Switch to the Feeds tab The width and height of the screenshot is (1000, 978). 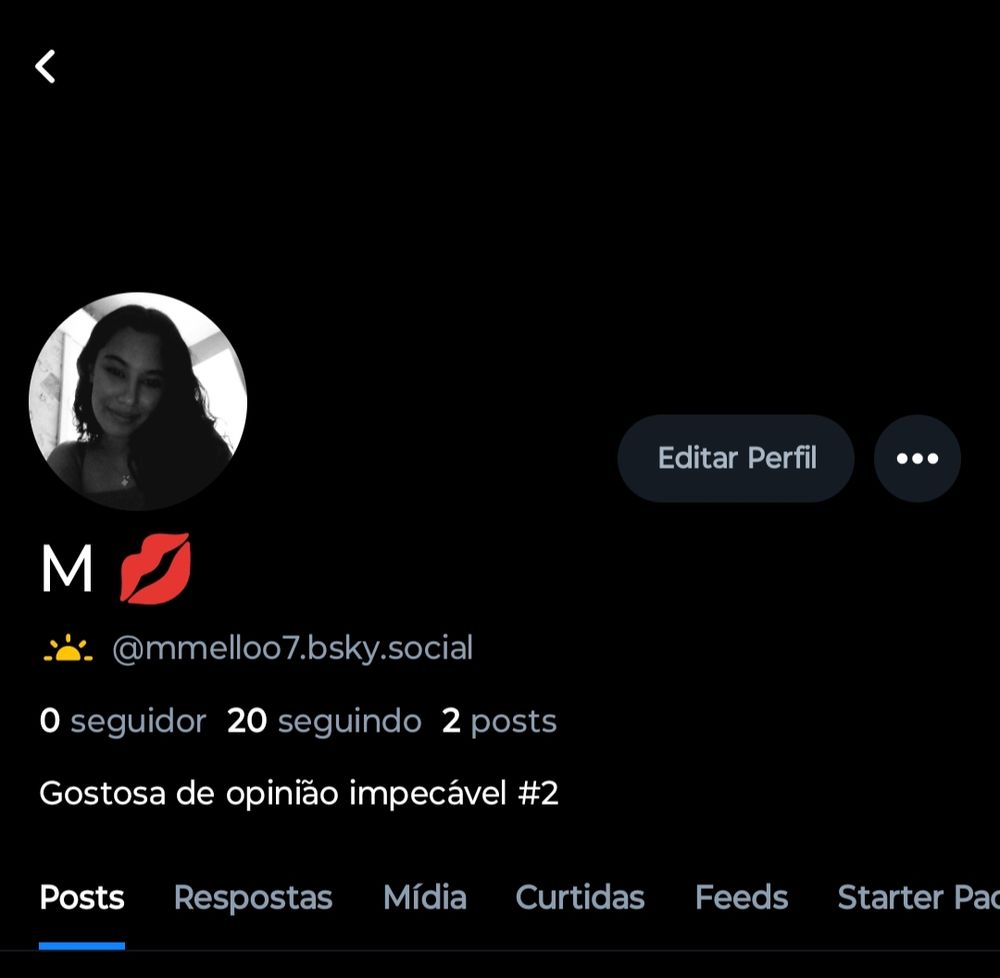(741, 897)
